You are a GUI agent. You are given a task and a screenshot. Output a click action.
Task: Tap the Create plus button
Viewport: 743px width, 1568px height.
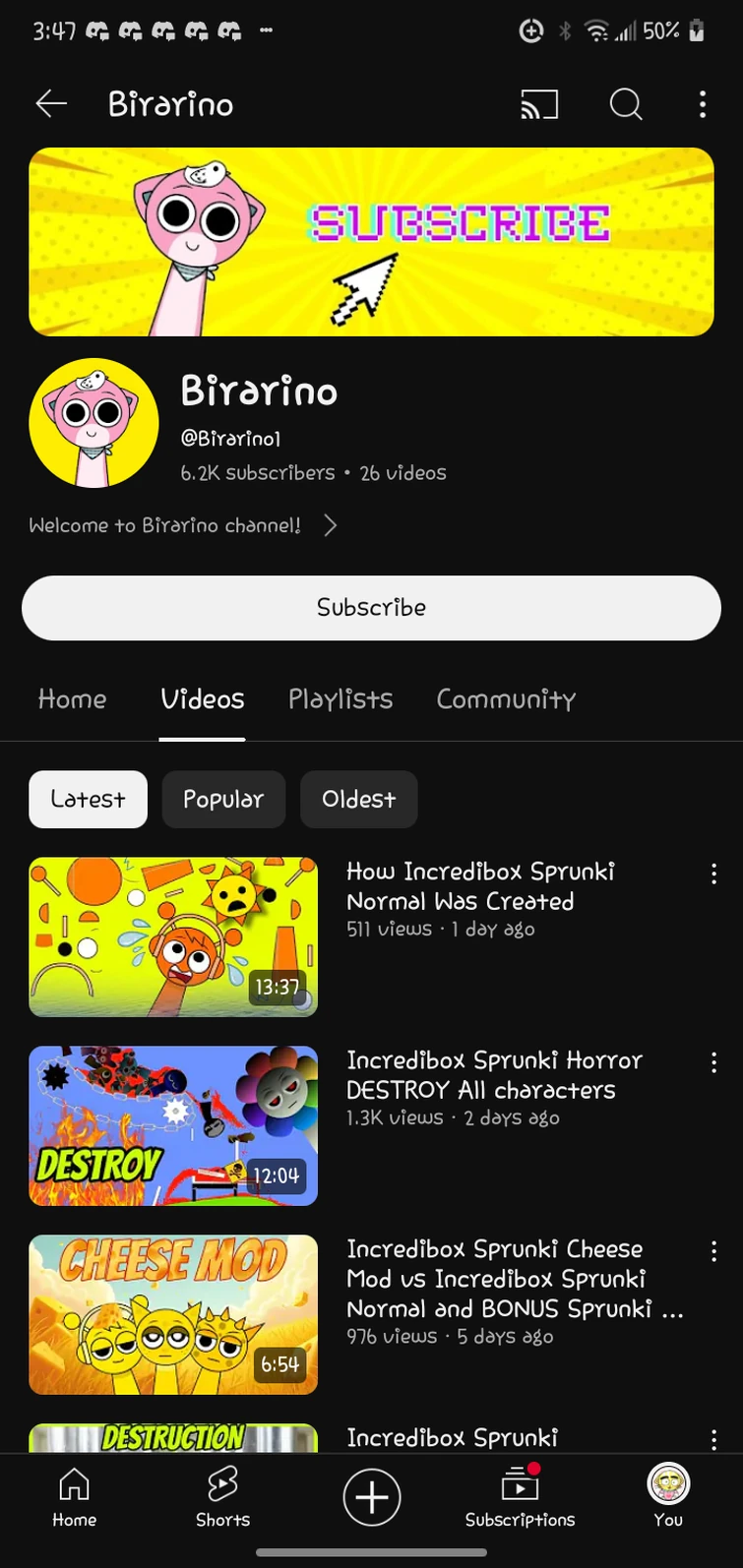click(x=371, y=1497)
